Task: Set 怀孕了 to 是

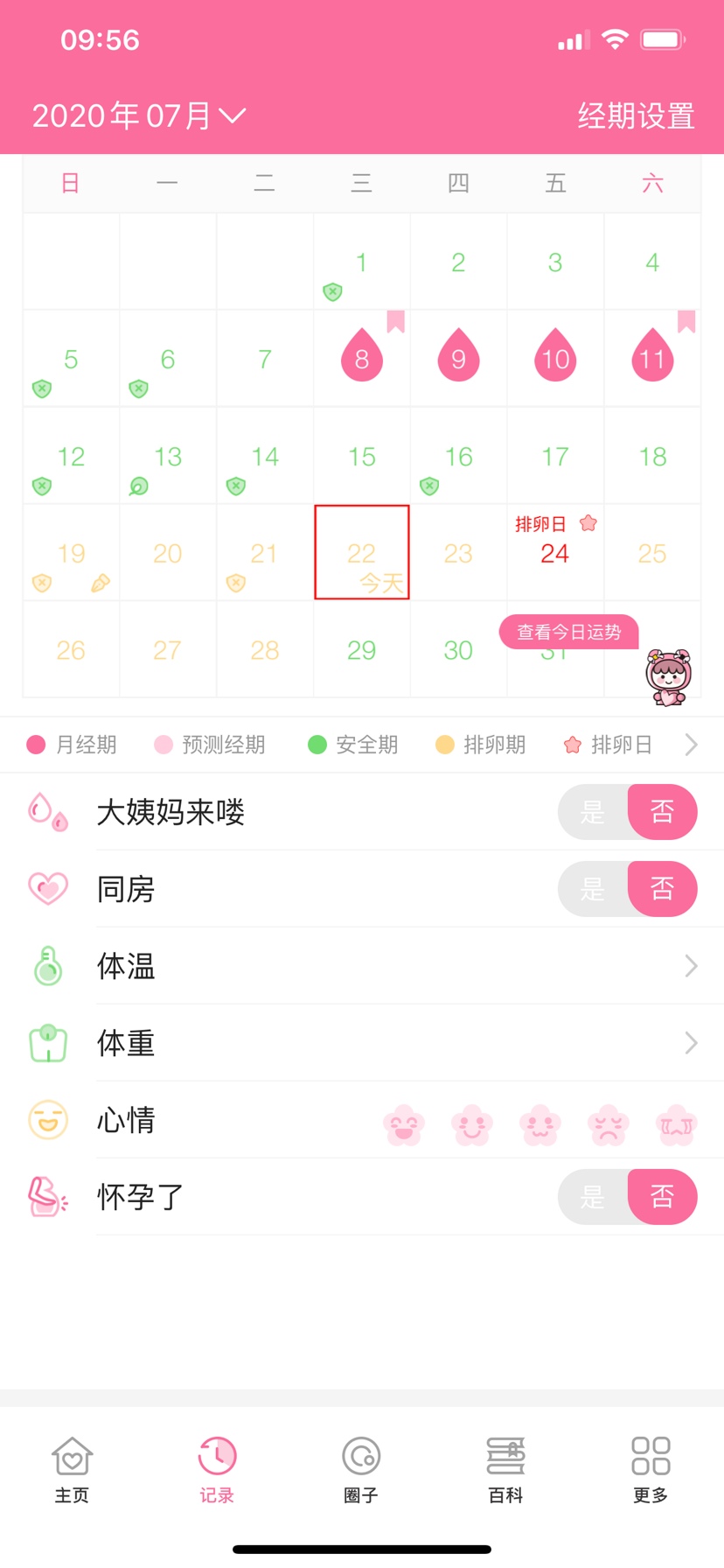Action: click(x=593, y=1197)
